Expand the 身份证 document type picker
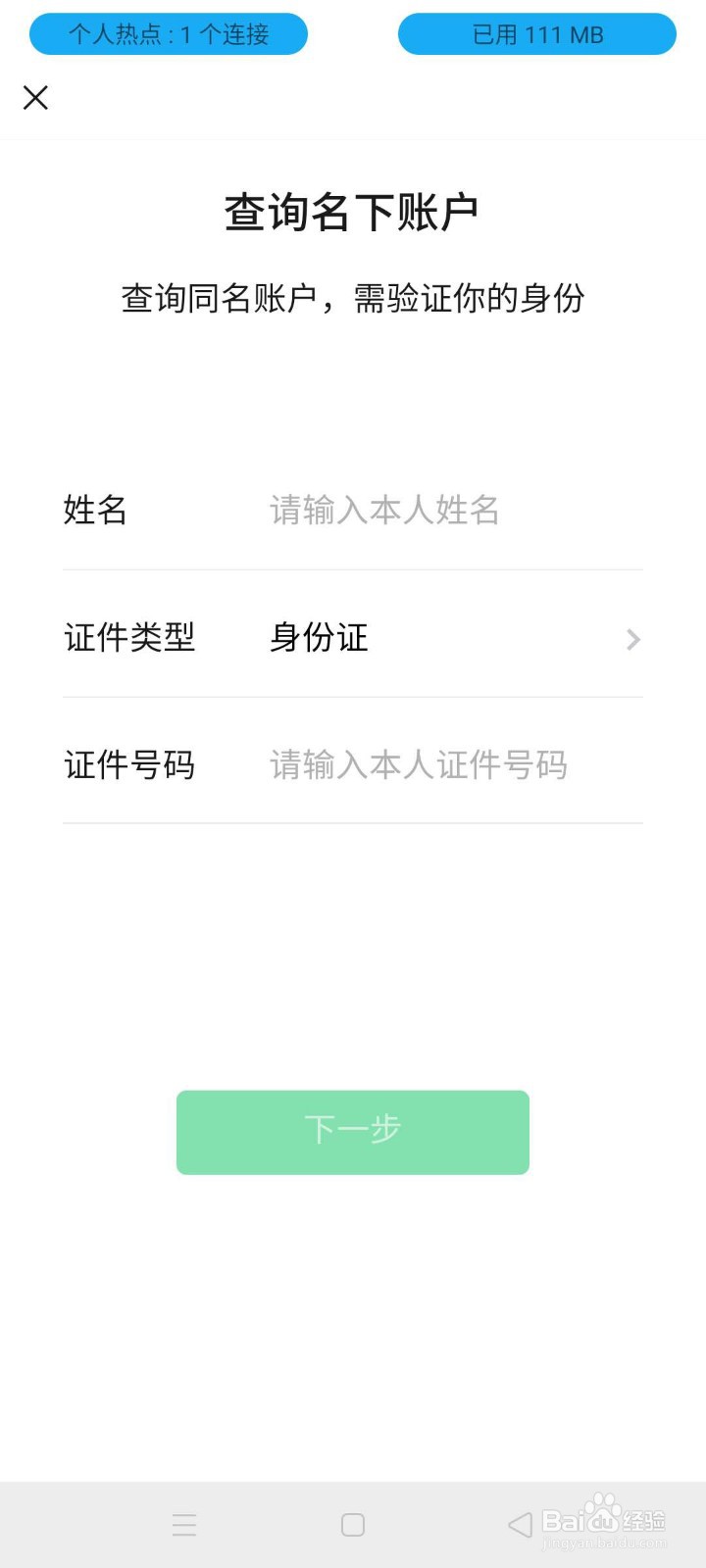The height and width of the screenshot is (1568, 706). point(318,638)
